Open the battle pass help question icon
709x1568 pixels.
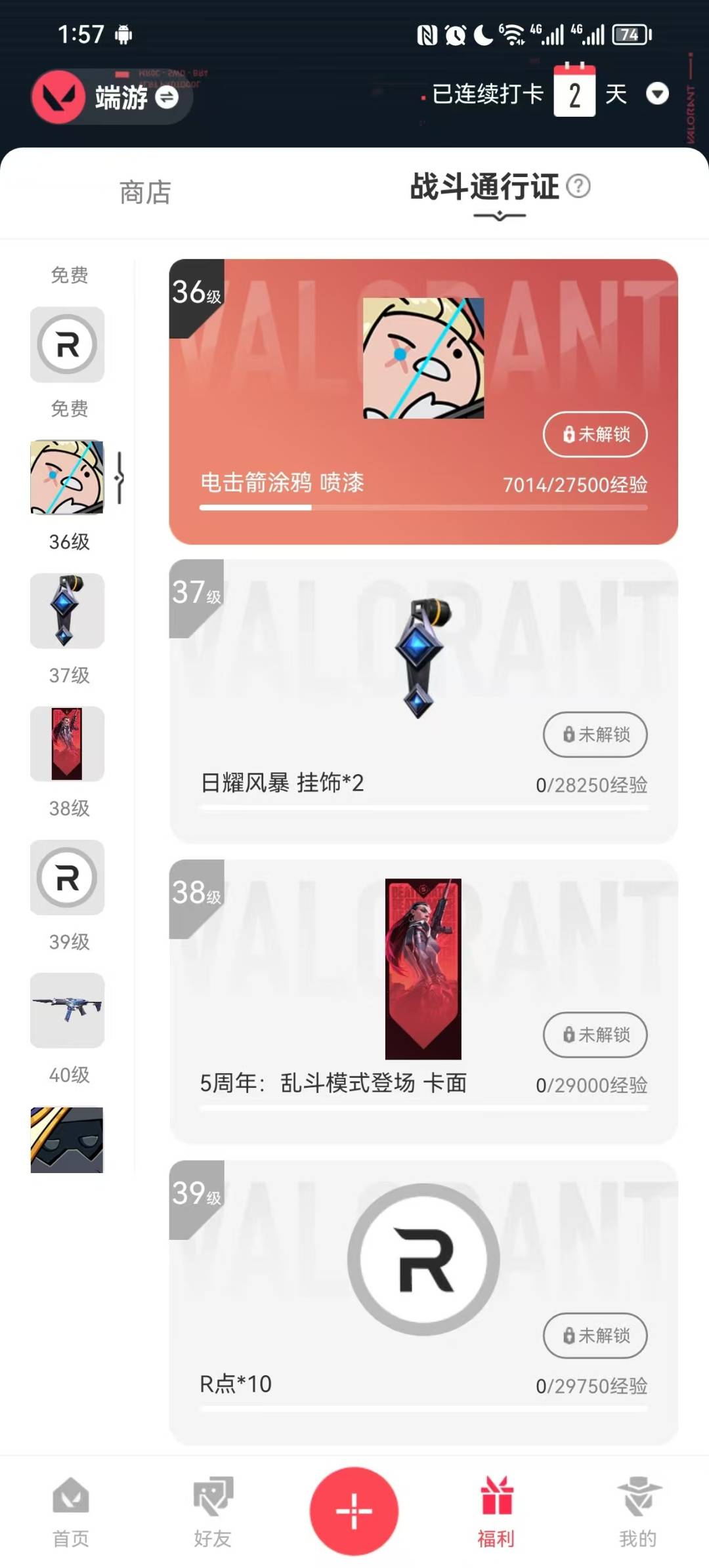pyautogui.click(x=578, y=186)
